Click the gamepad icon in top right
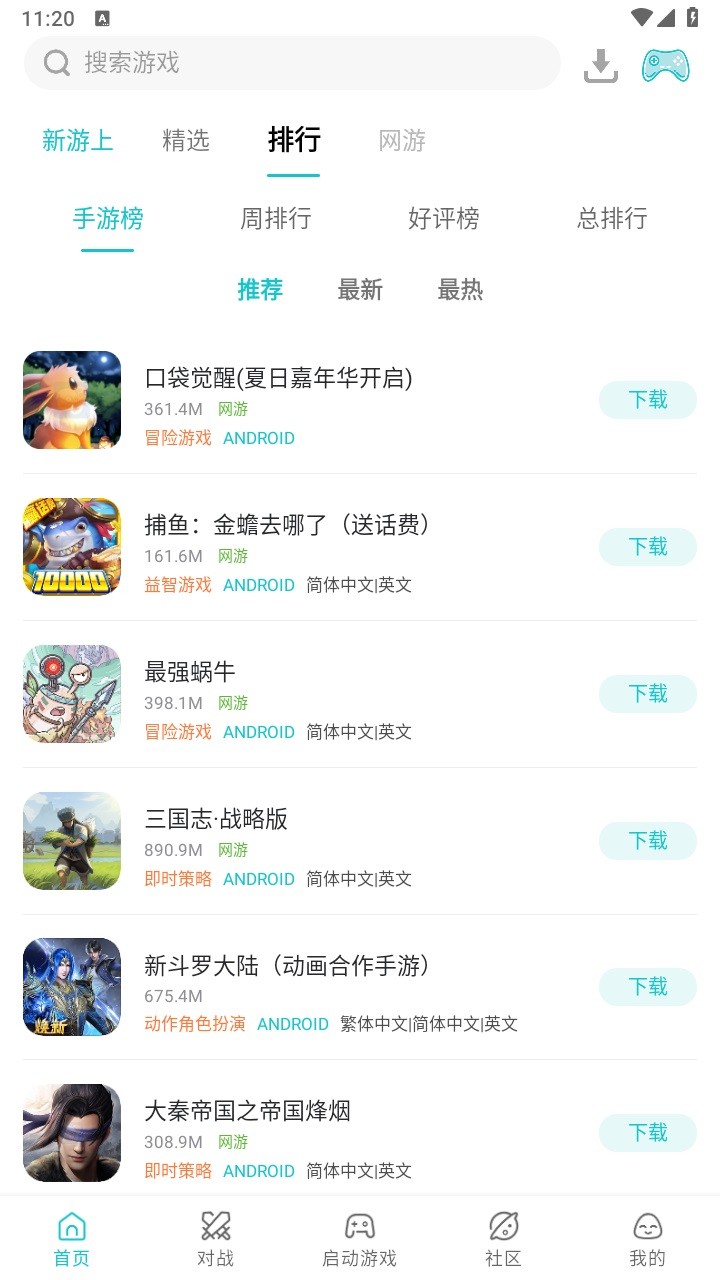This screenshot has height=1280, width=720. [x=665, y=63]
